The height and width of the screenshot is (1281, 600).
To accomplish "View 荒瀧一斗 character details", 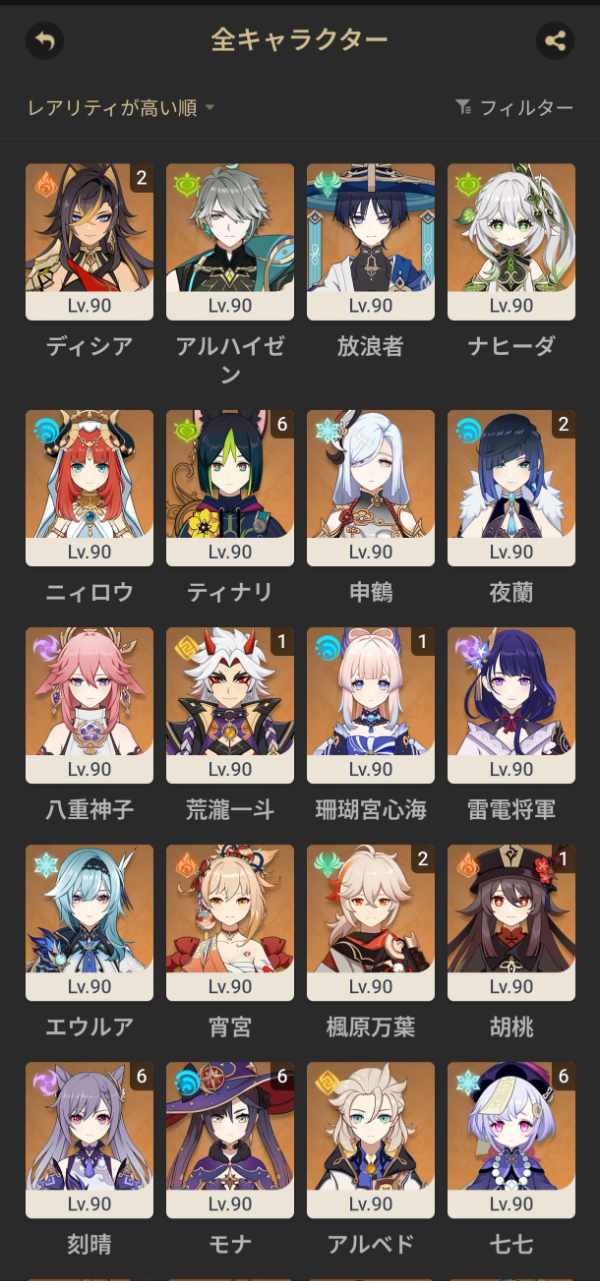I will point(230,705).
